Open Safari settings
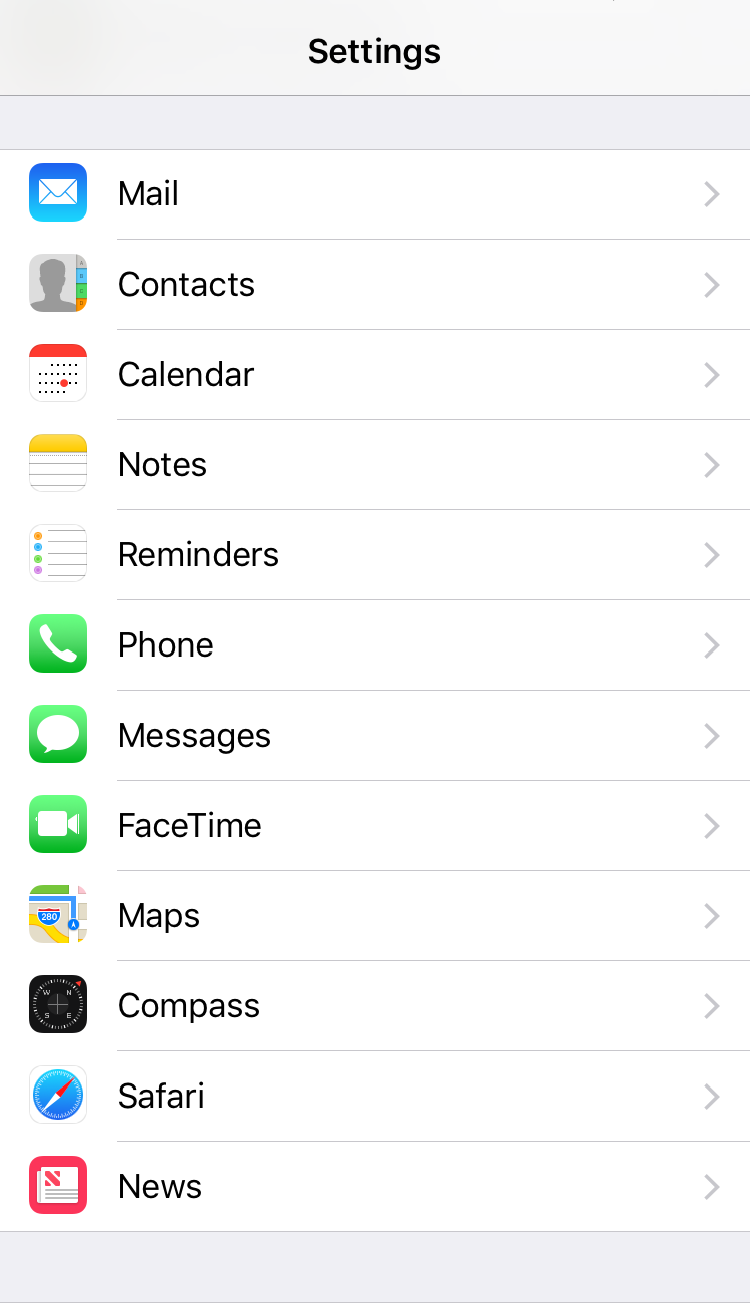750x1304 pixels. click(x=375, y=1096)
